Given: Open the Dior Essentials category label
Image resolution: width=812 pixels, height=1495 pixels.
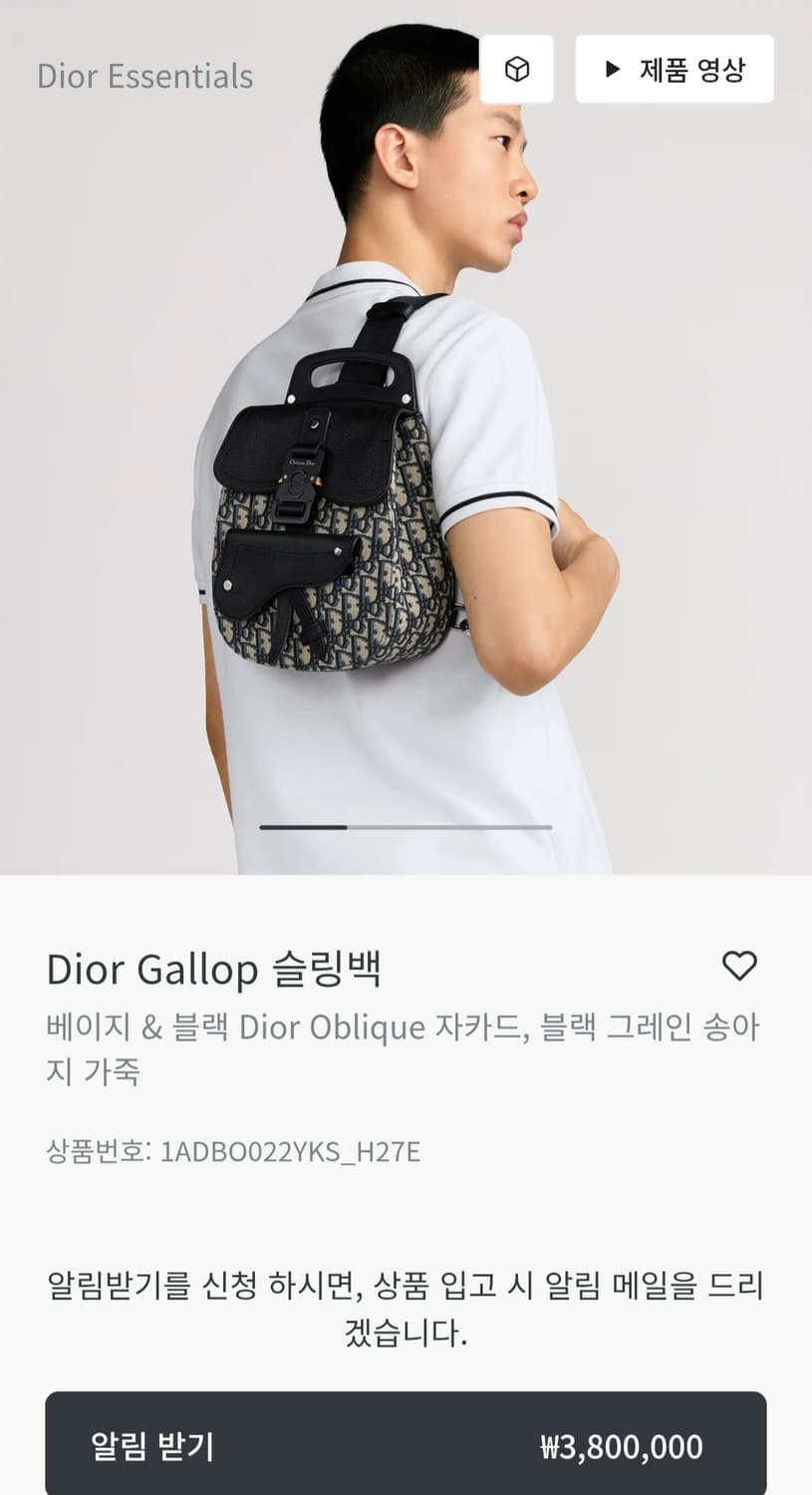Looking at the screenshot, I should click(145, 77).
